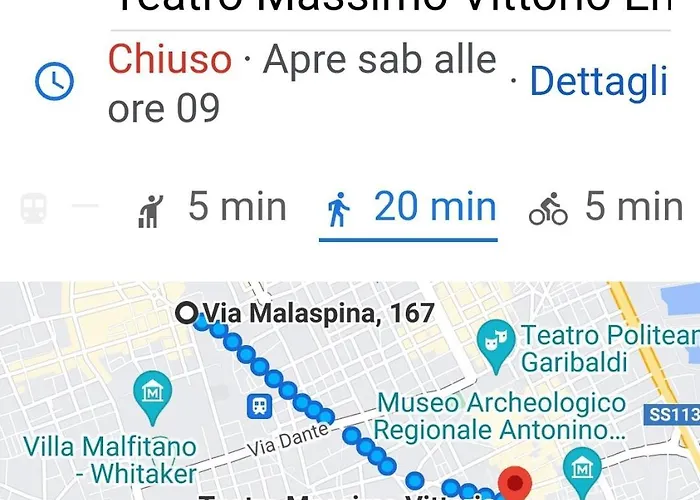Open Teatro Politeama Garibaldi on the map
Viewport: 700px width, 500px height.
tap(493, 341)
